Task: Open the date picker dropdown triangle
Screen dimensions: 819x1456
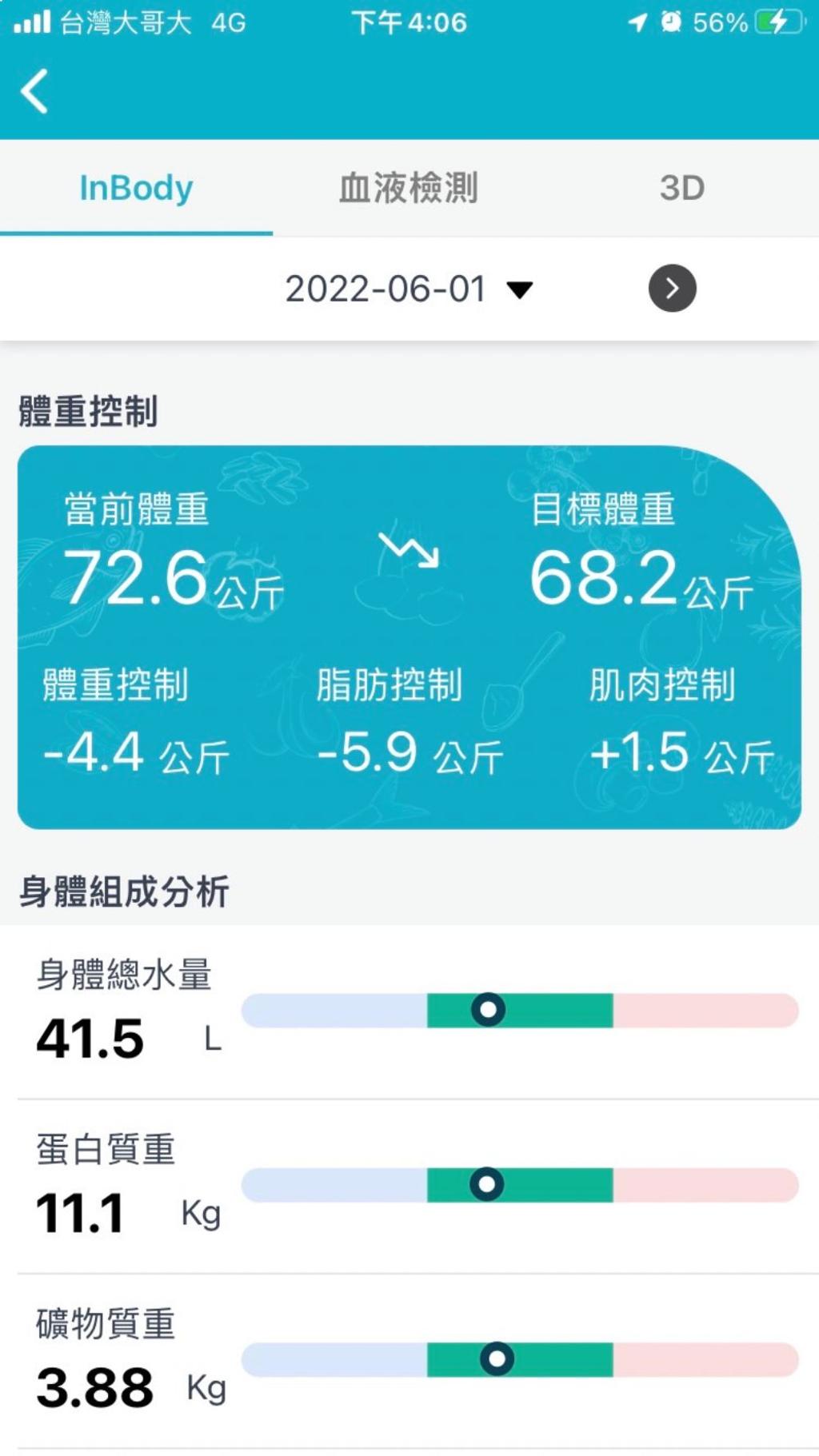Action: (x=520, y=288)
